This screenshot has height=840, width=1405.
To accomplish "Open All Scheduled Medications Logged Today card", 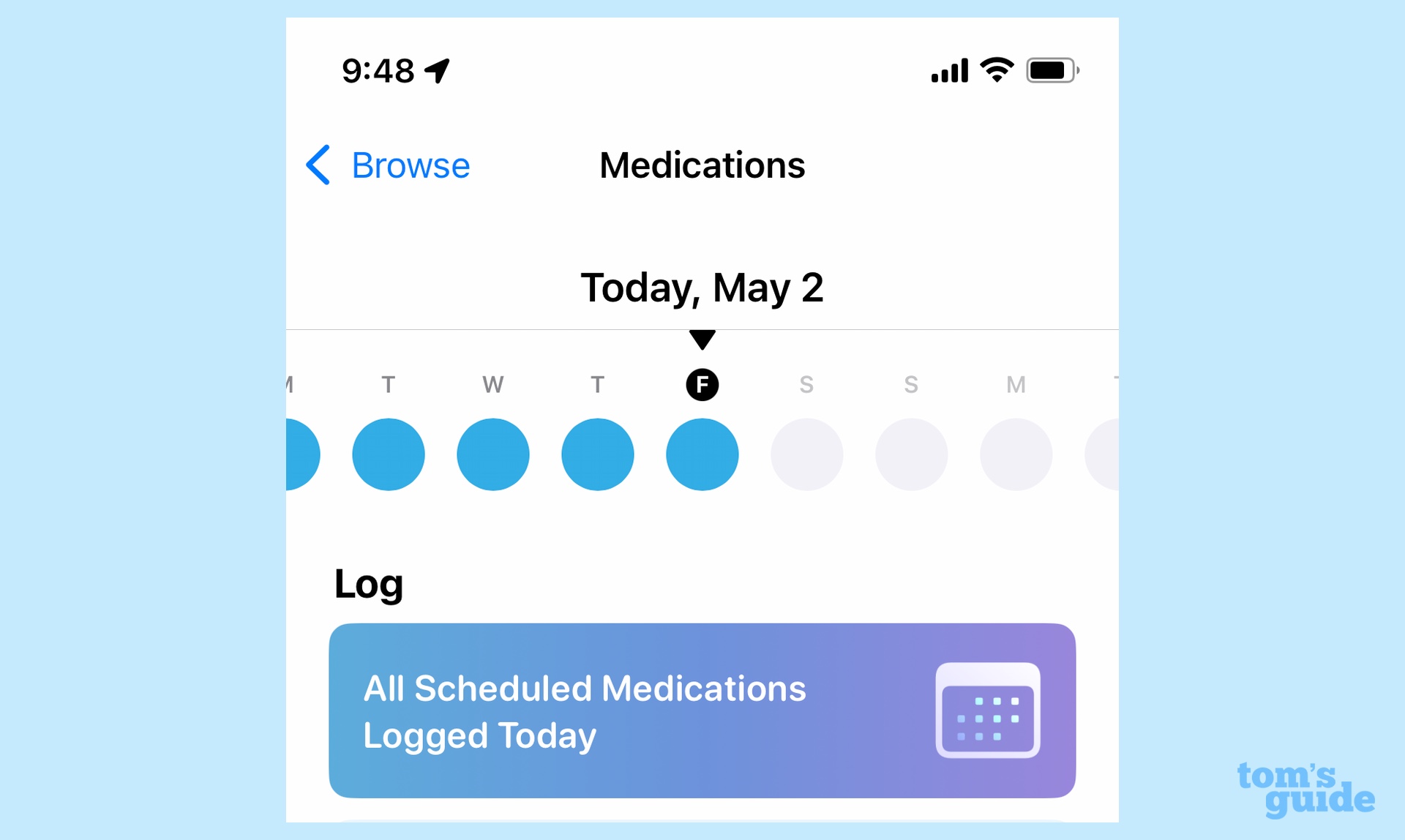I will [701, 710].
